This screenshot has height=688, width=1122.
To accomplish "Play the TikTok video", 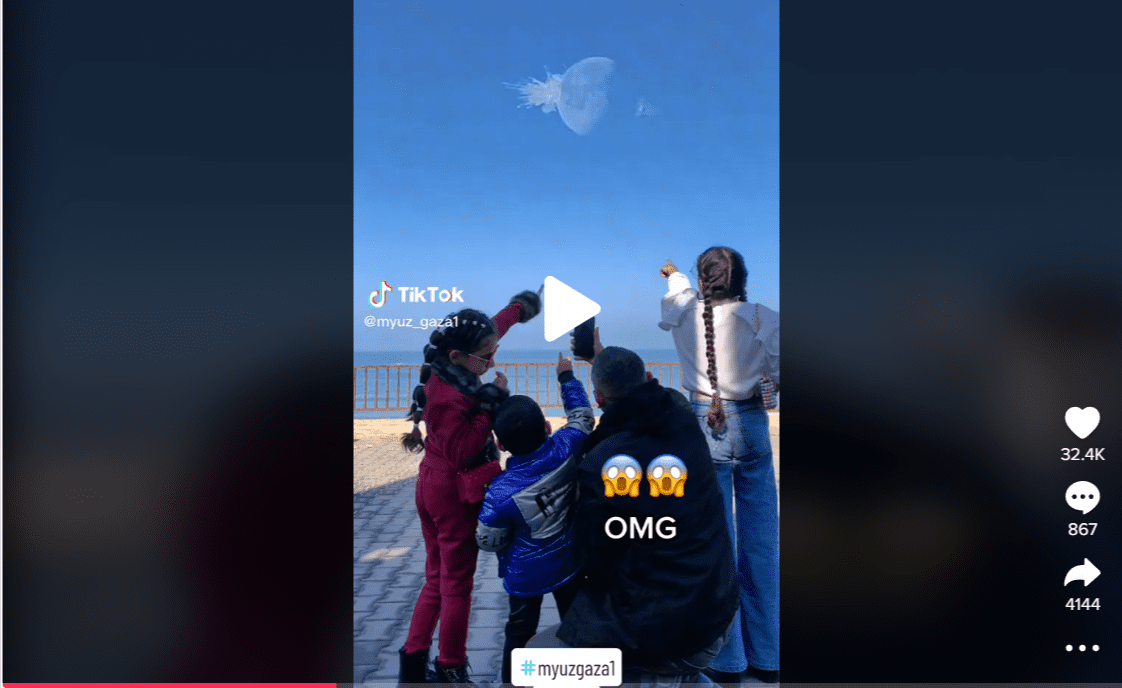I will click(x=570, y=309).
